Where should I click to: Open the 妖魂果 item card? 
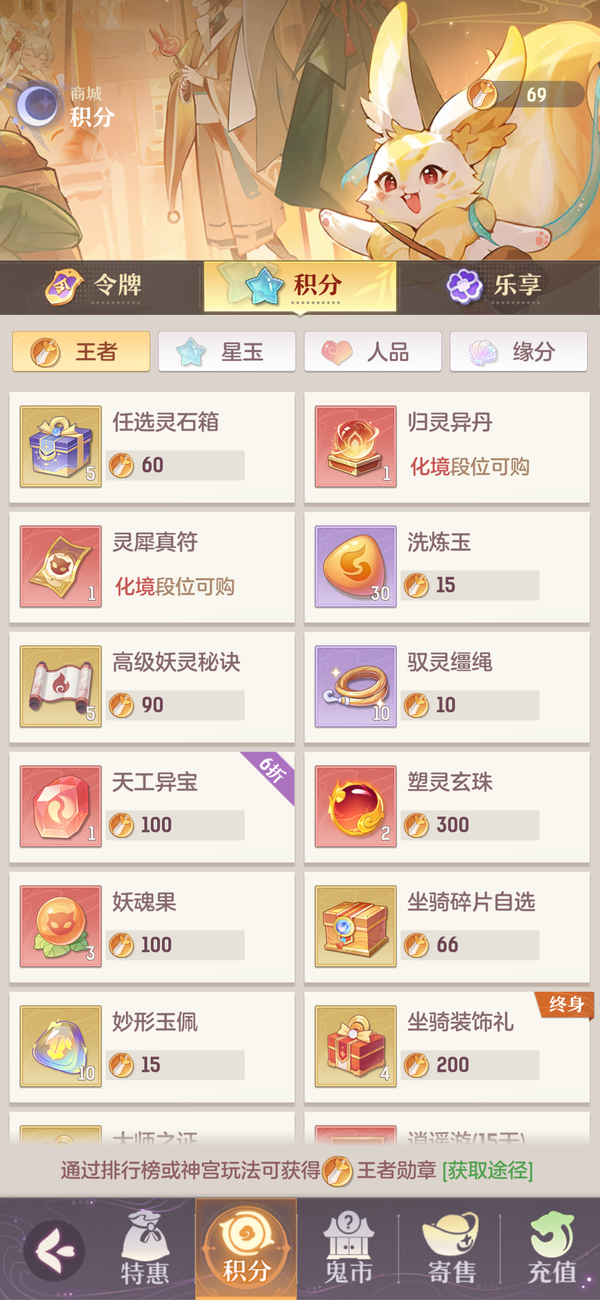click(x=152, y=927)
